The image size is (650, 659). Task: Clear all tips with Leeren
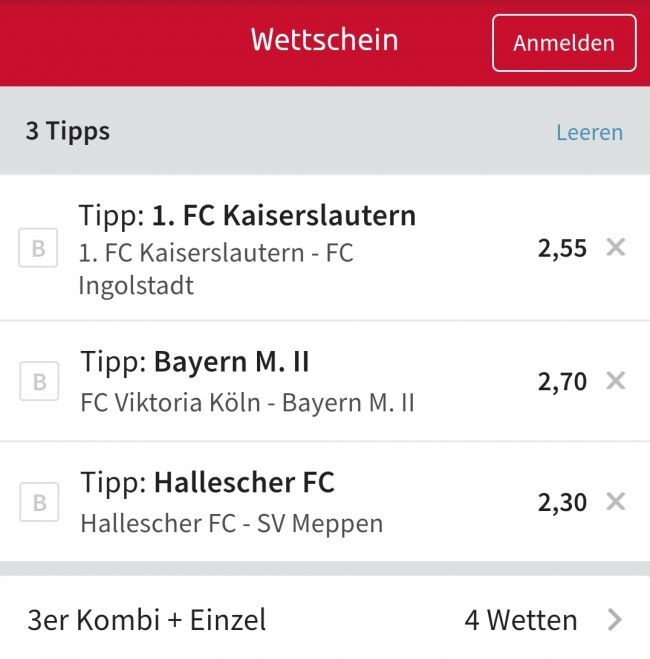[x=589, y=132]
